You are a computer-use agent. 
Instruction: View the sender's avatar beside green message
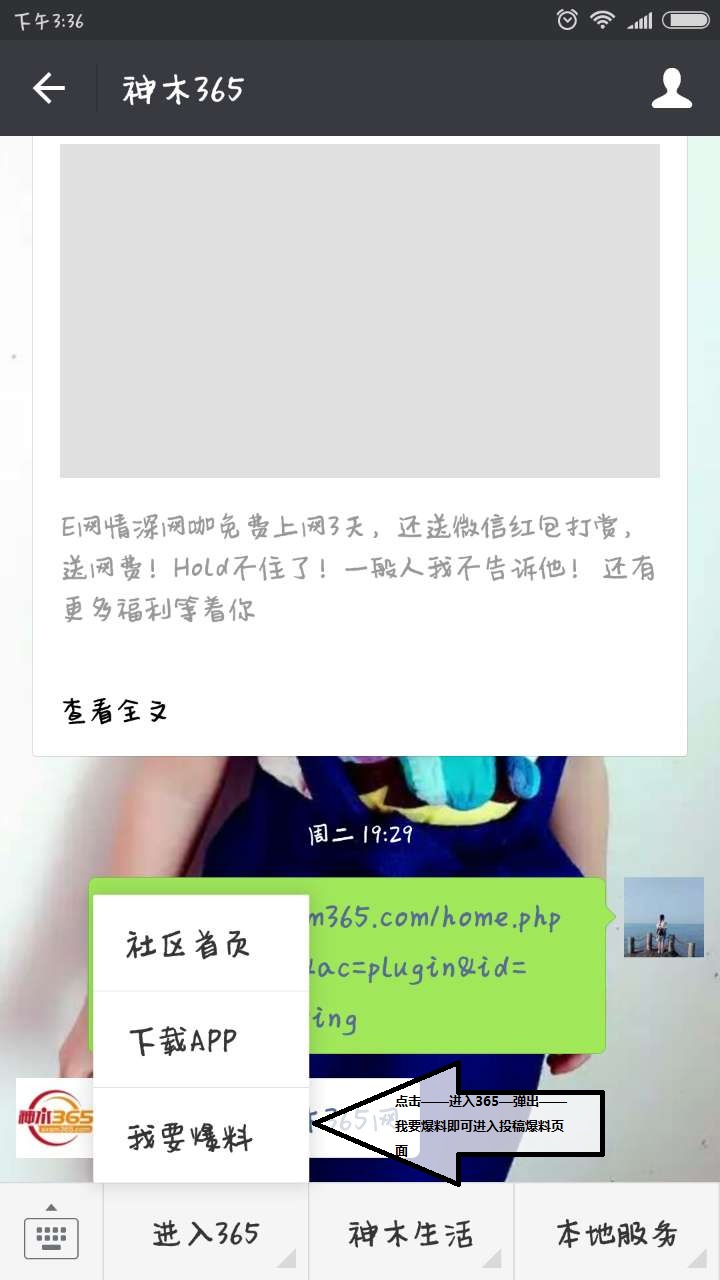(663, 917)
